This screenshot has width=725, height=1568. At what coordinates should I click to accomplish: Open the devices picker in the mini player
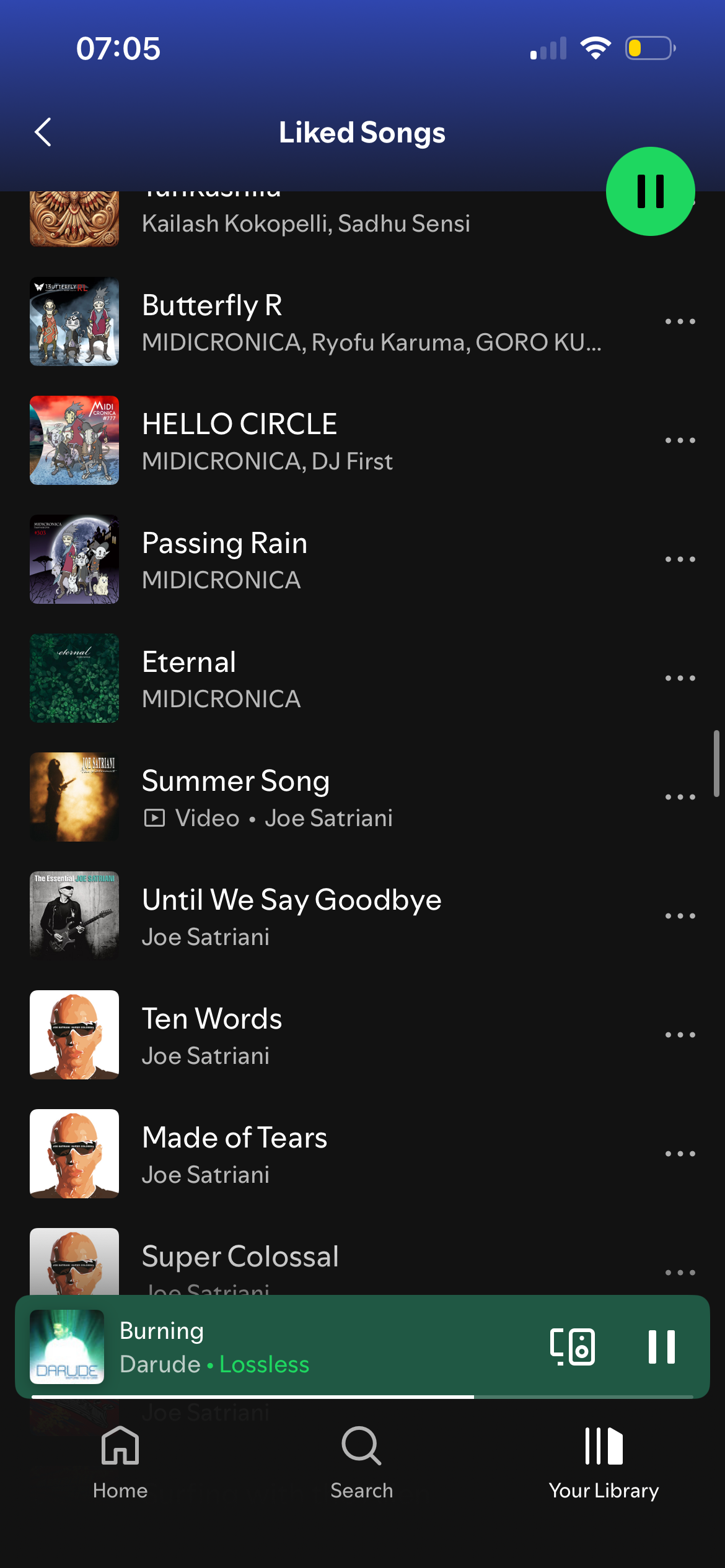pos(573,1346)
